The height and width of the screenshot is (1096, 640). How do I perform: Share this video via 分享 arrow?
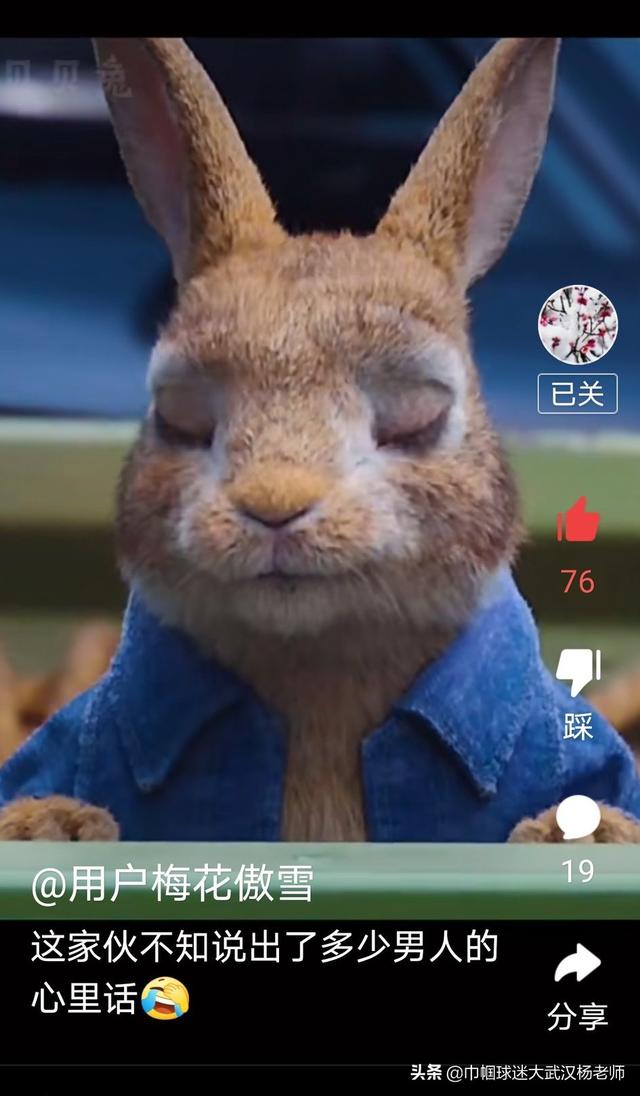tap(578, 964)
